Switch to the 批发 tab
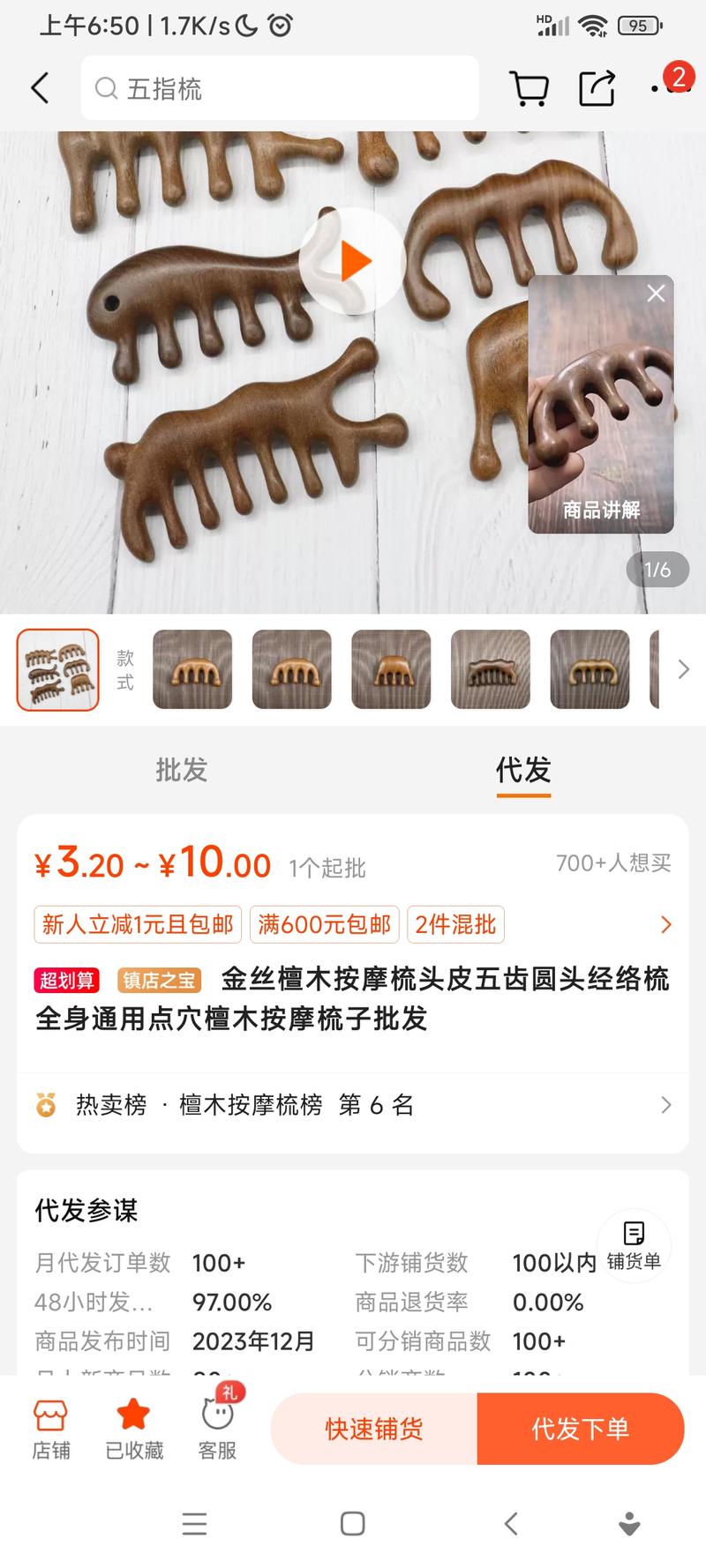Screen dimensions: 706x1568 tap(181, 770)
